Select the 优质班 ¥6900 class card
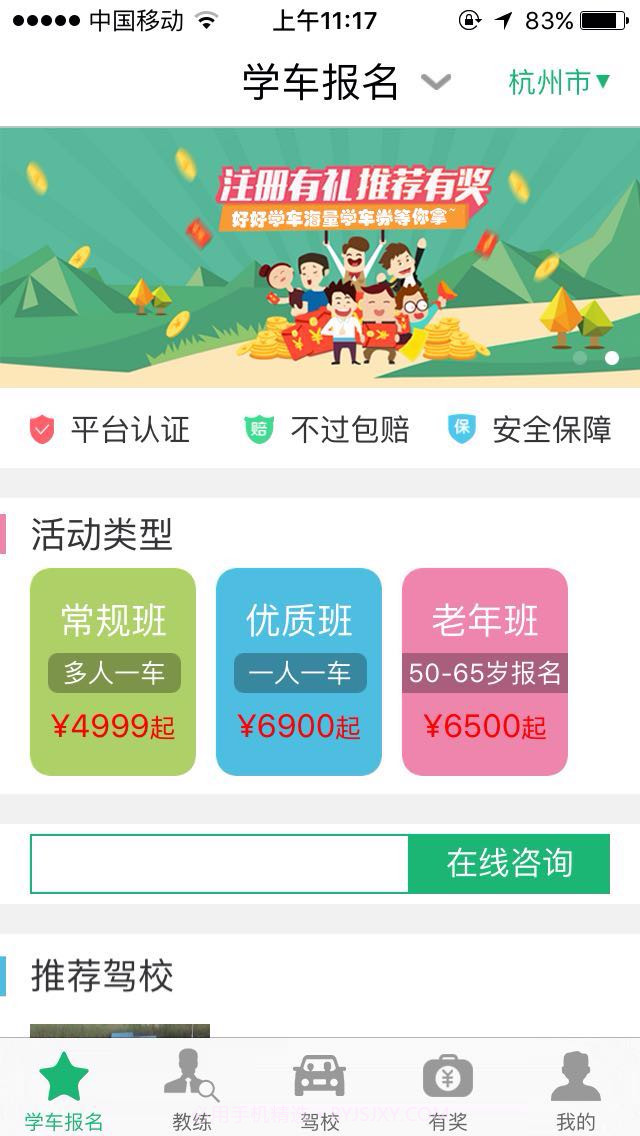 click(x=299, y=672)
